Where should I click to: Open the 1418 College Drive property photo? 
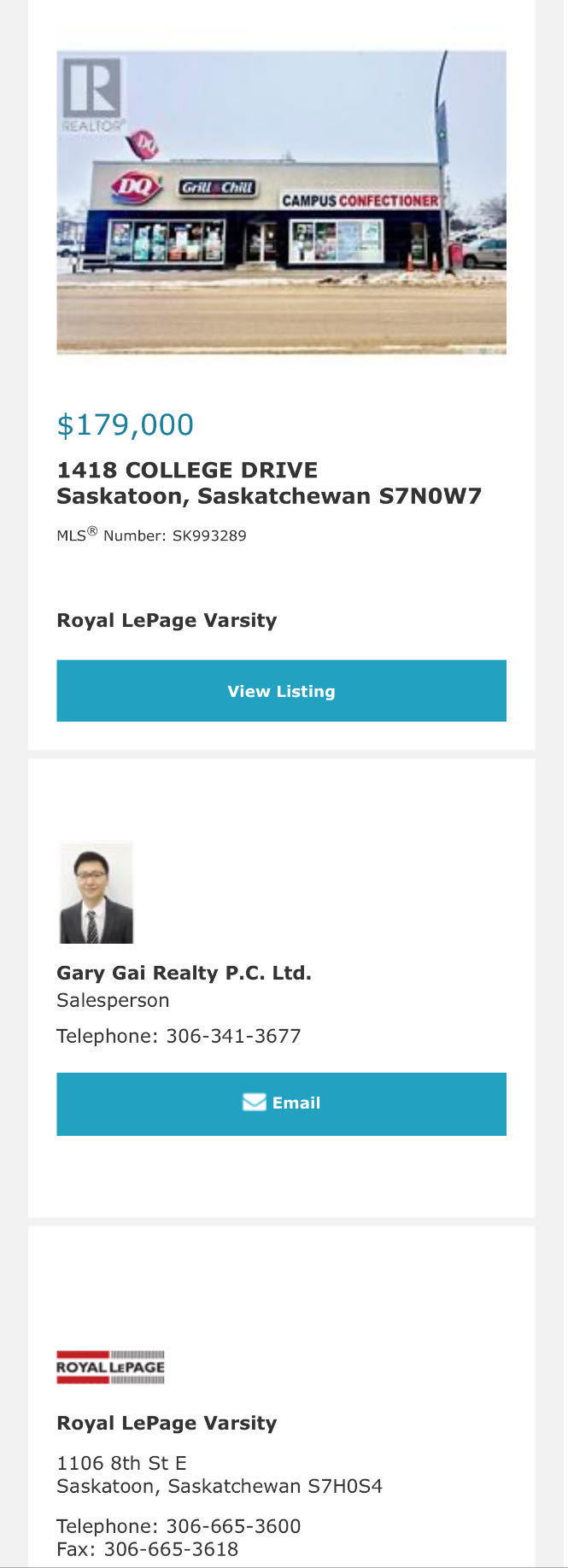[281, 202]
